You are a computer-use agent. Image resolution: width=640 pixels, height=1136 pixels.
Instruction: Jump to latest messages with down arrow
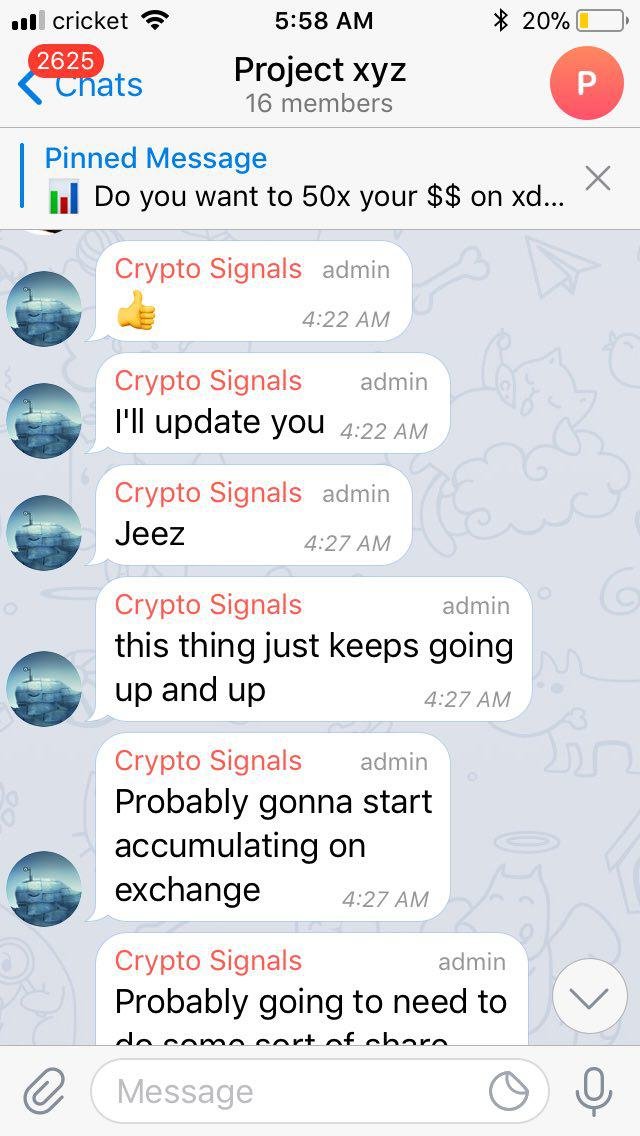click(589, 996)
